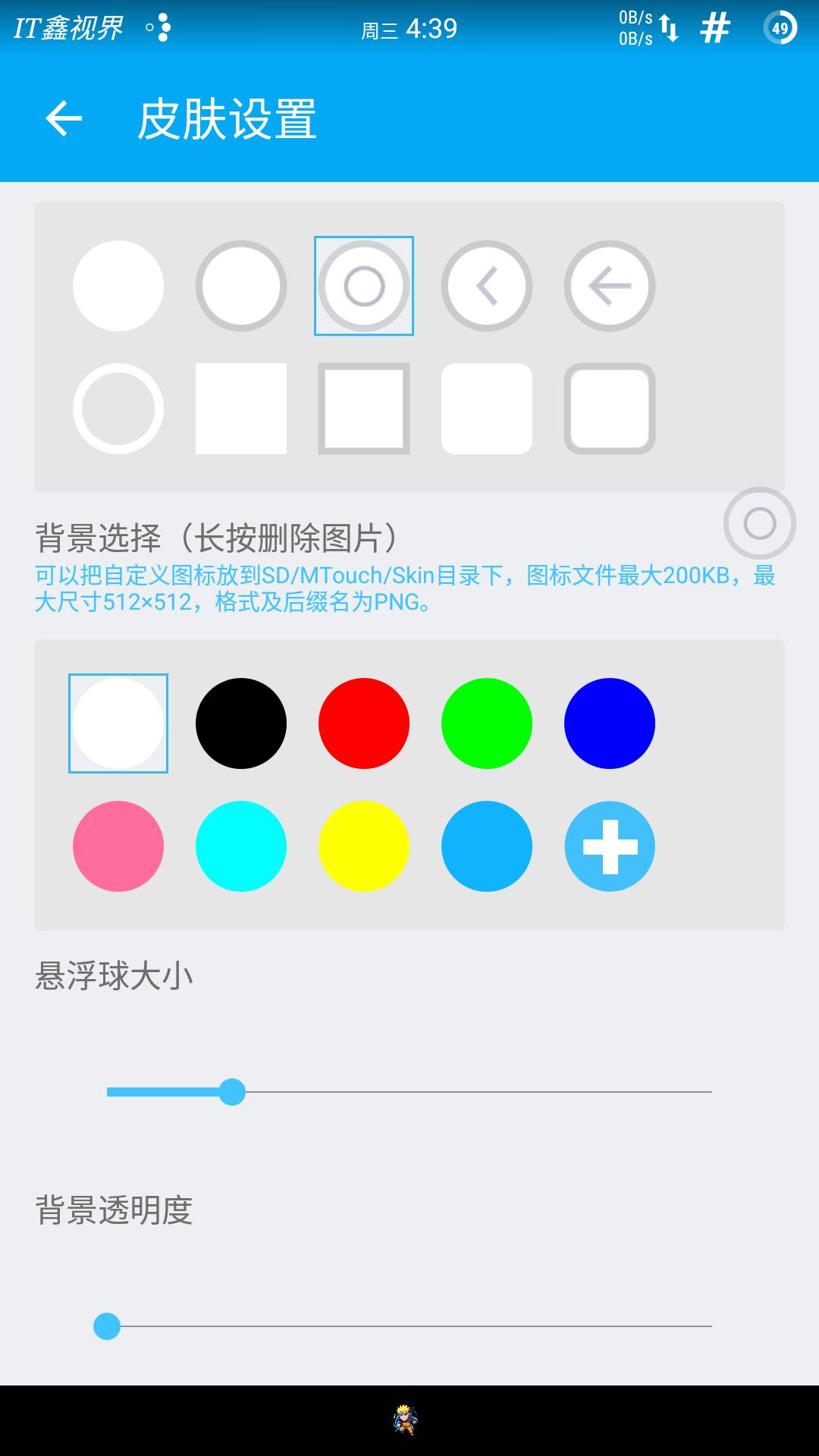Screen dimensions: 819x1456
Task: Pick the pink background color
Action: pyautogui.click(x=118, y=846)
